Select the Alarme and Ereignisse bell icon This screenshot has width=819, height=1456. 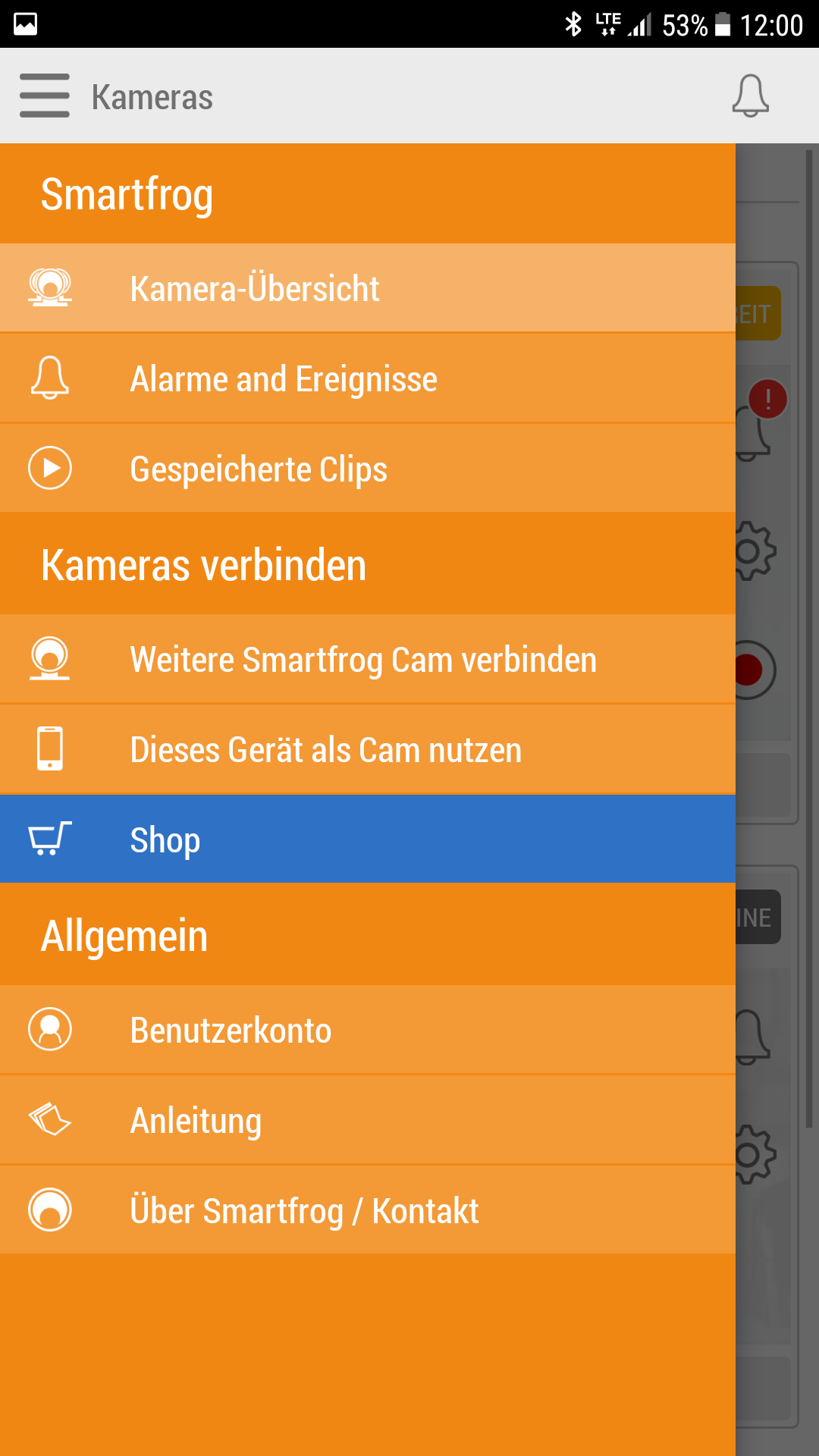(49, 378)
